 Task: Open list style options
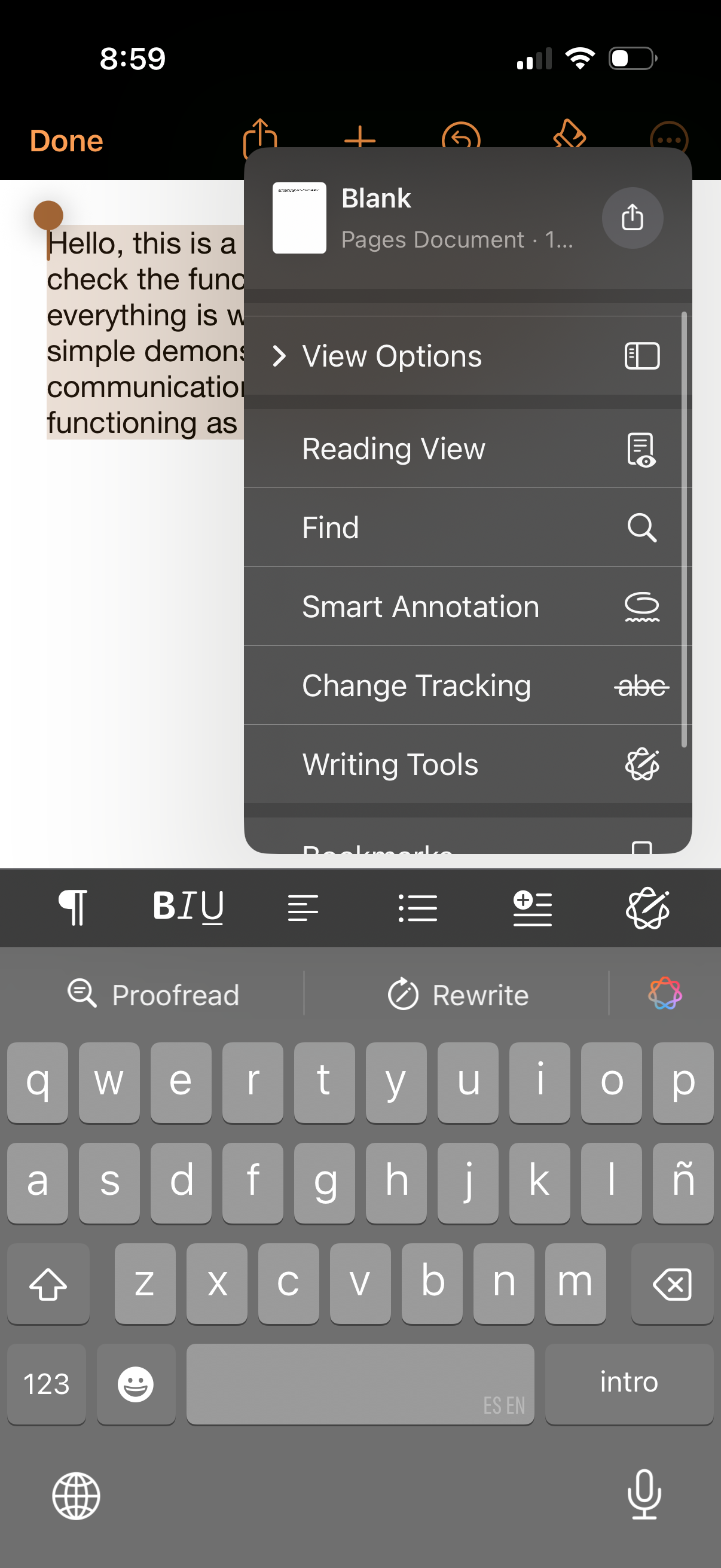417,908
